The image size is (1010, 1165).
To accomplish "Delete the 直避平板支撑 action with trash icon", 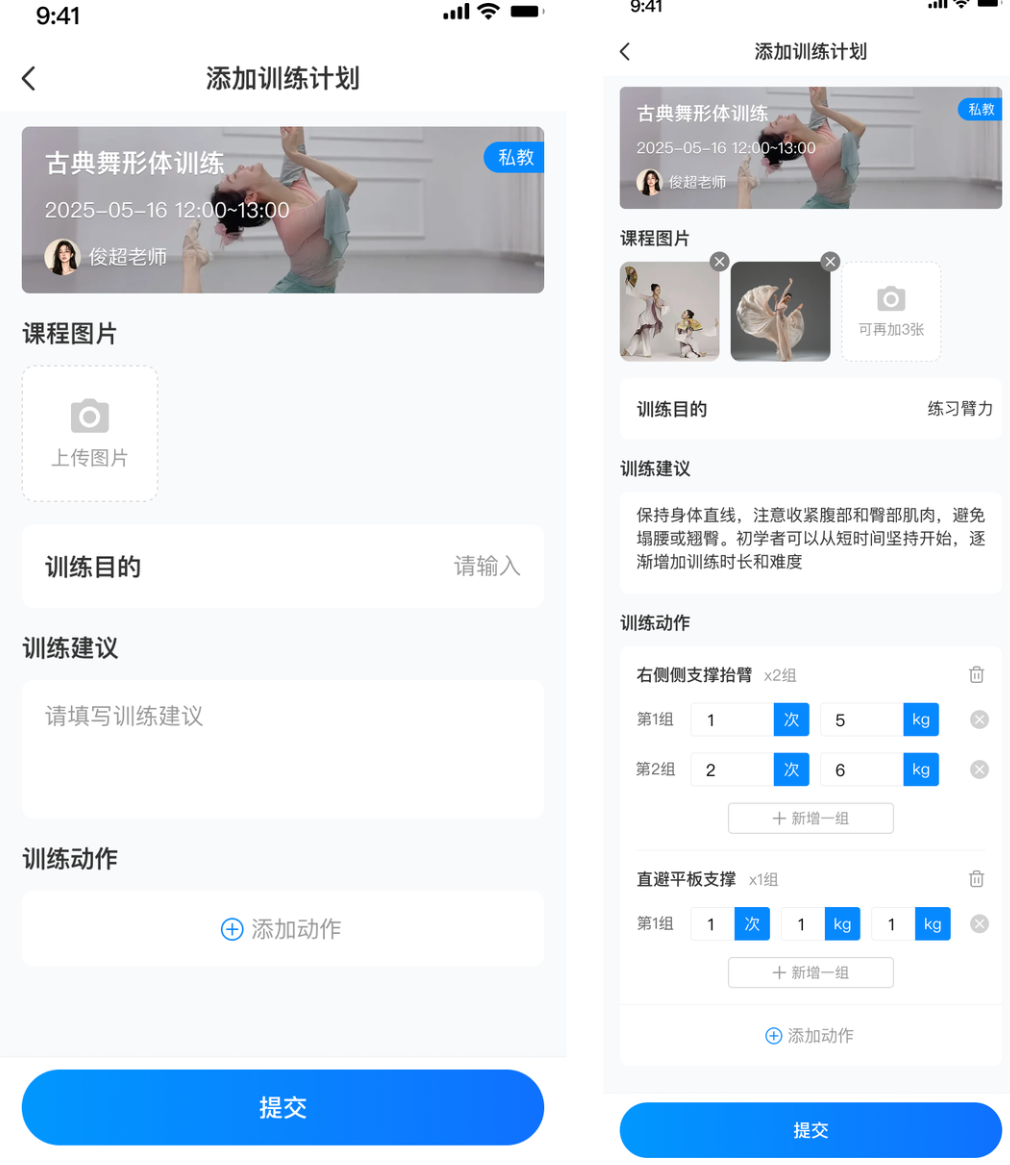I will coord(977,879).
